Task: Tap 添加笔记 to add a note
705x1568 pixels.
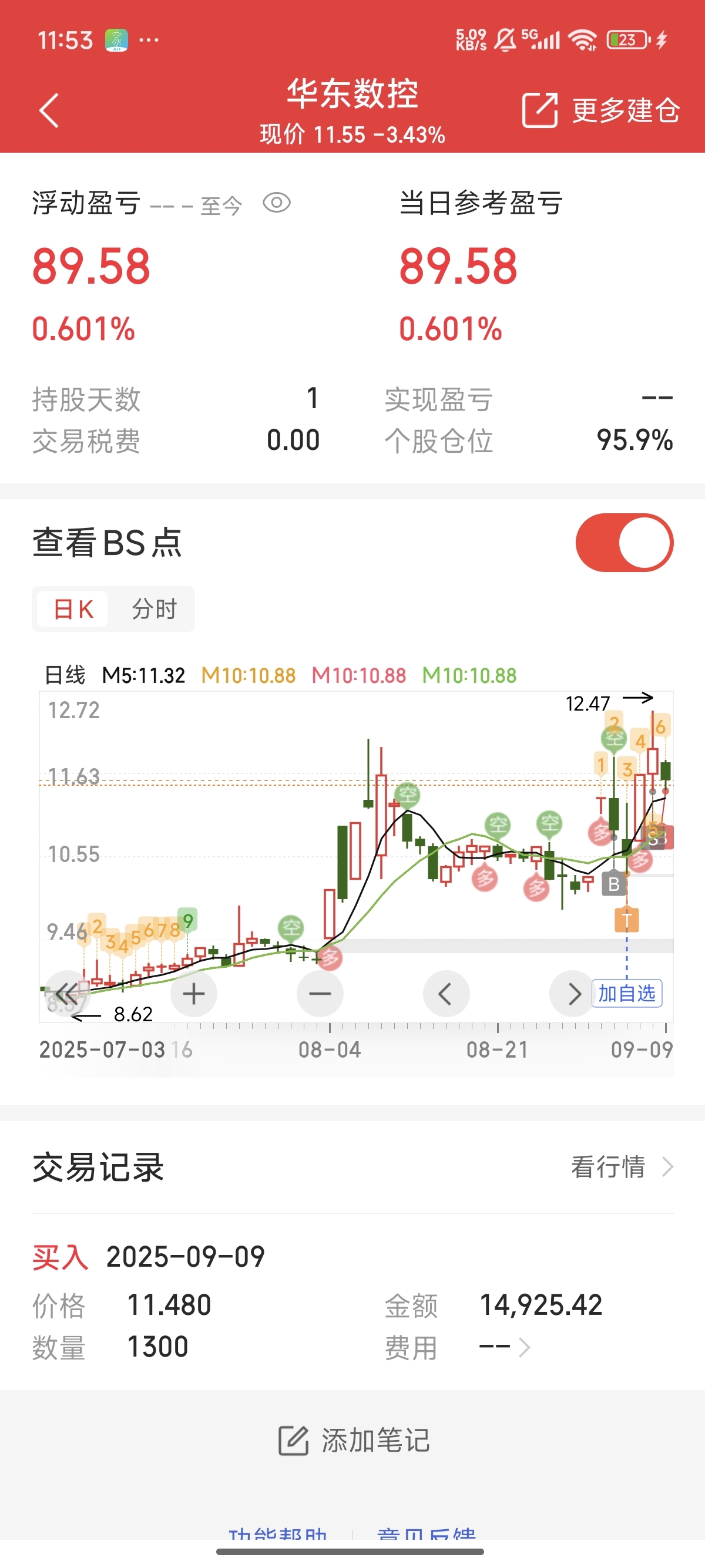Action: [353, 1441]
